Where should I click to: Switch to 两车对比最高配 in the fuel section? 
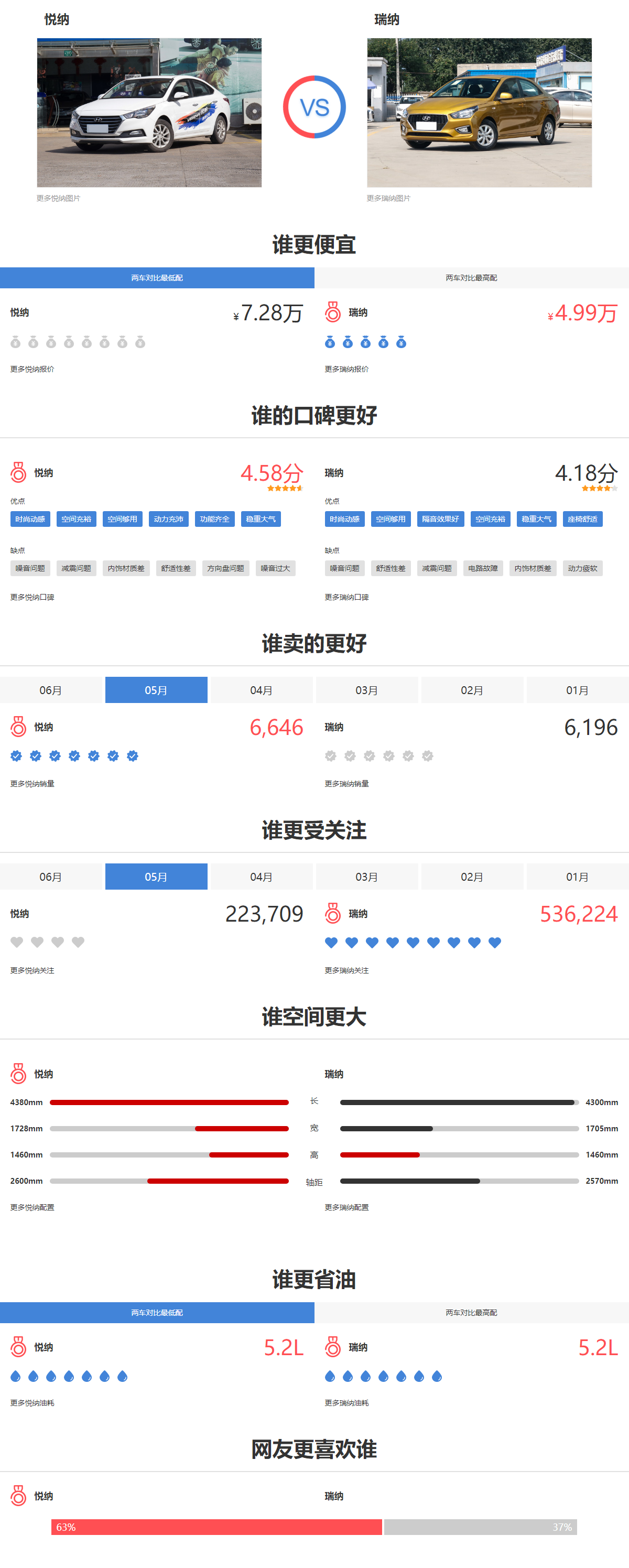471,1312
